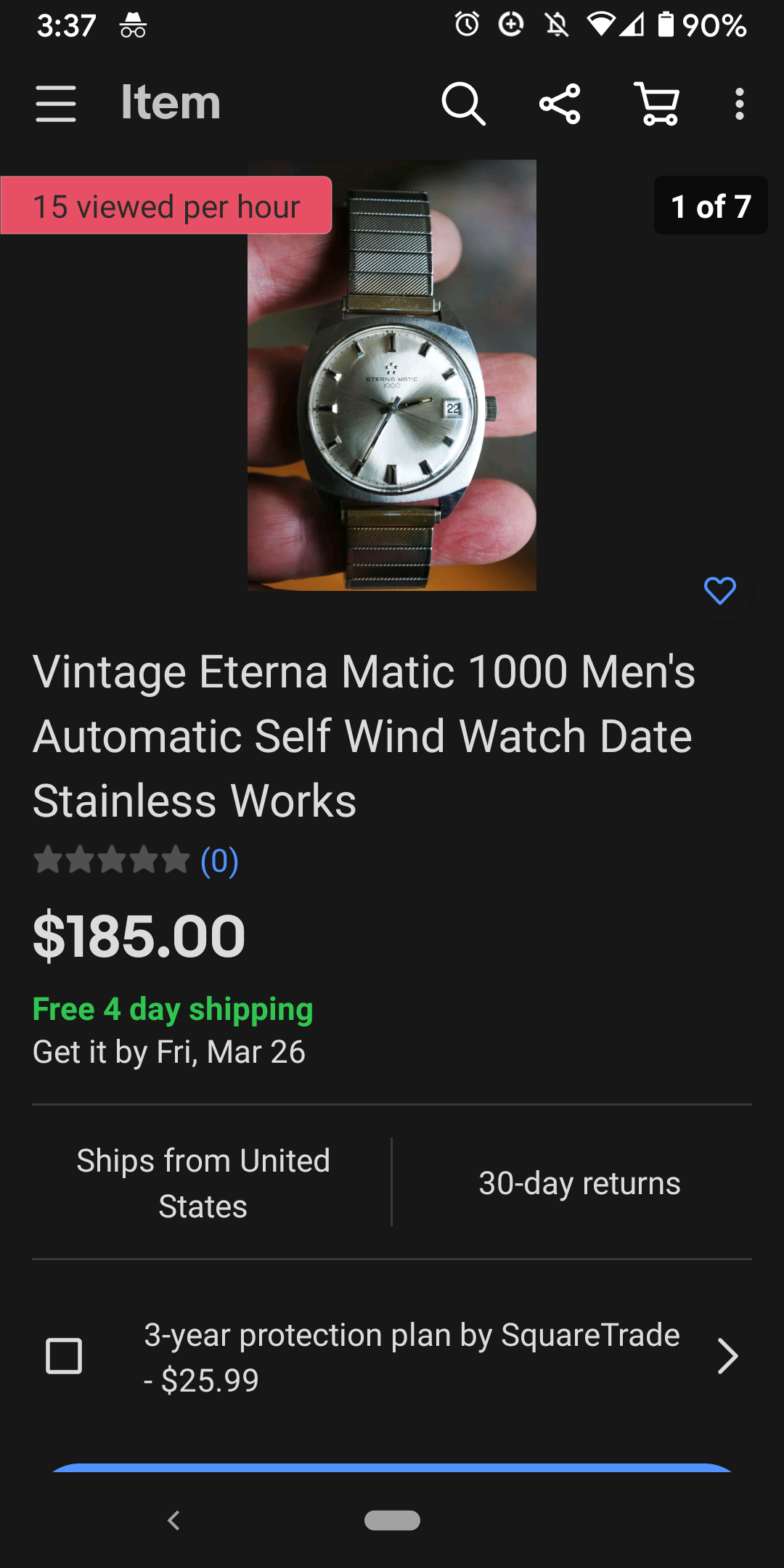Expand SquareTrade protection plan details chevron
The width and height of the screenshot is (784, 1568).
[x=727, y=1356]
